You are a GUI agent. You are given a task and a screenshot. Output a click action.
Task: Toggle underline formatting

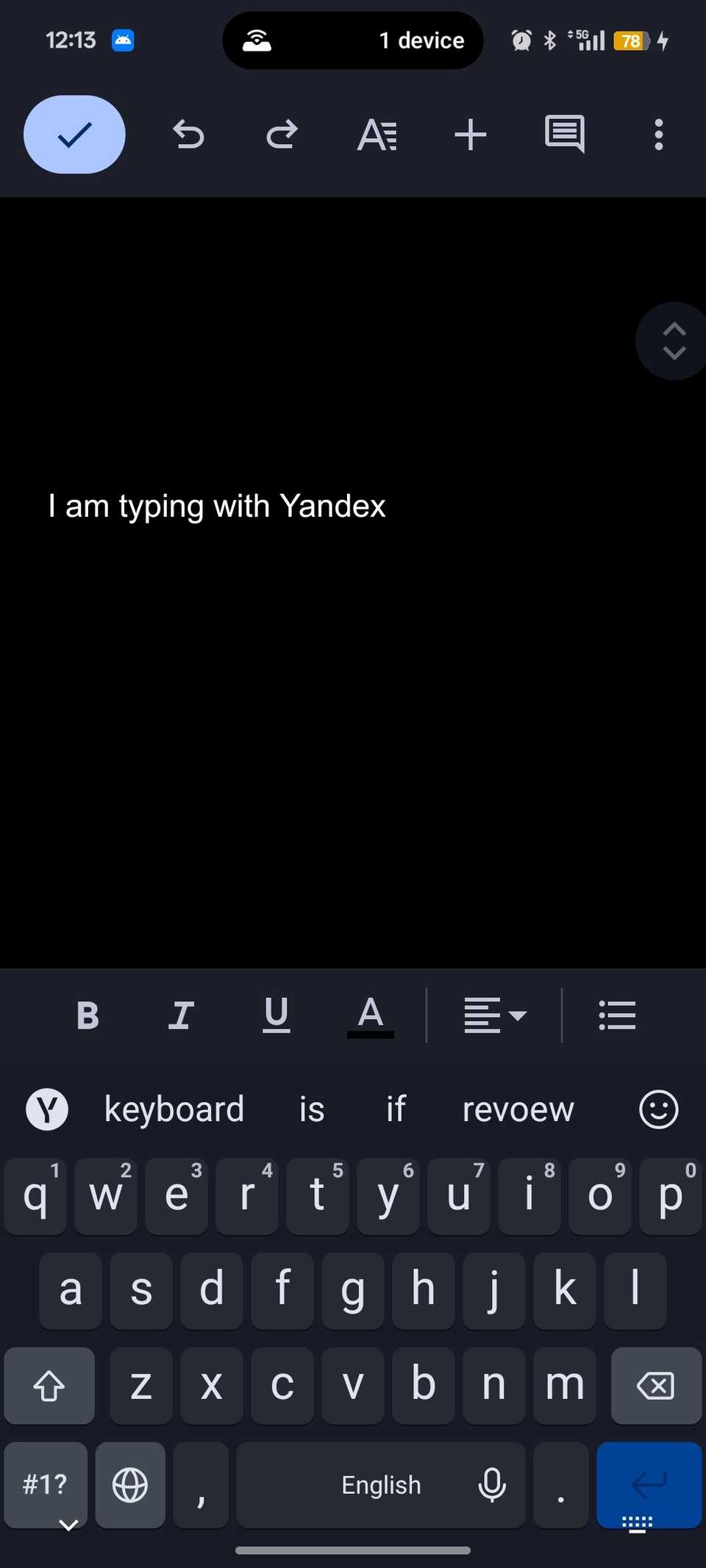click(x=276, y=1015)
